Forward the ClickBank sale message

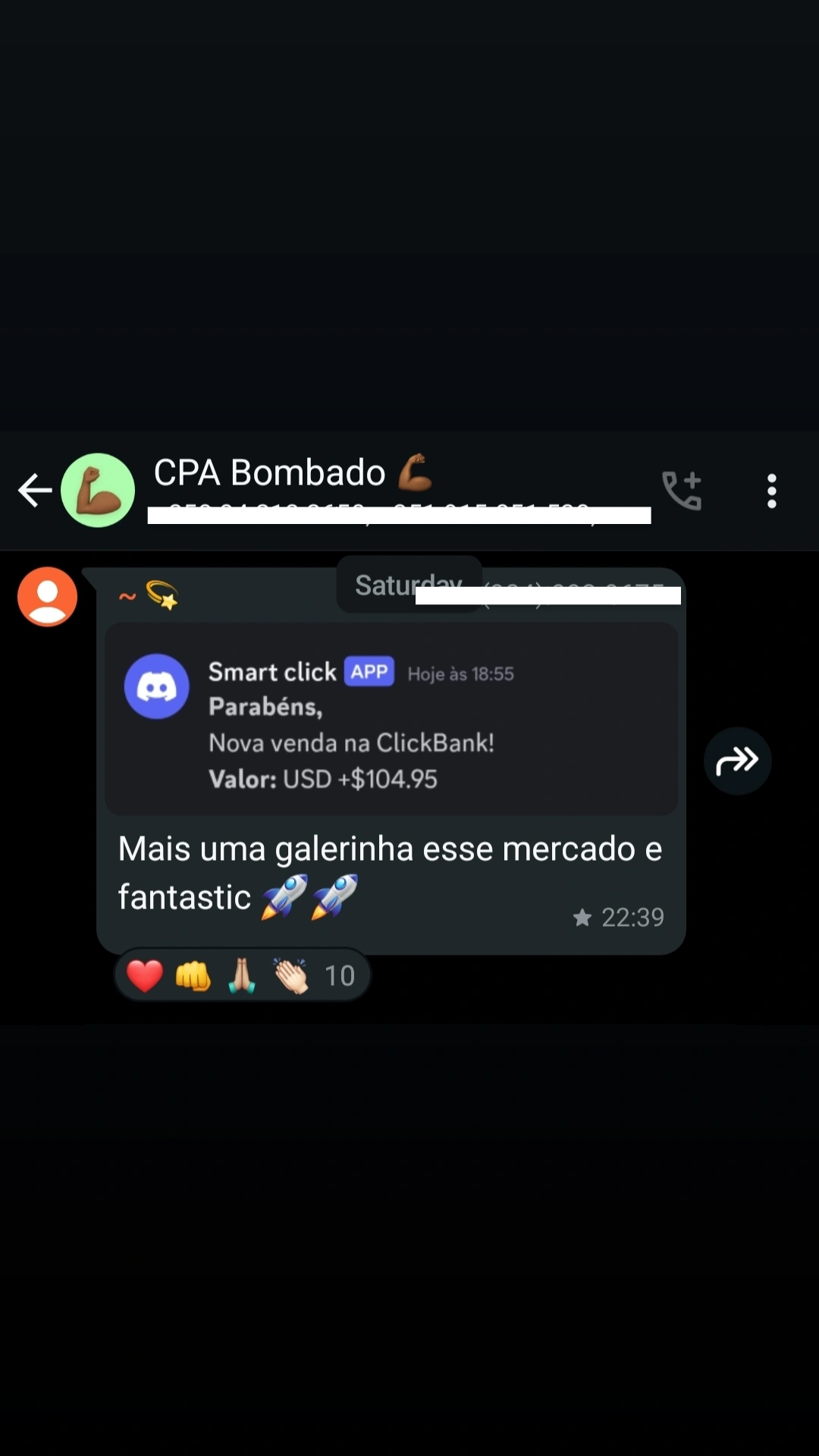coord(737,761)
